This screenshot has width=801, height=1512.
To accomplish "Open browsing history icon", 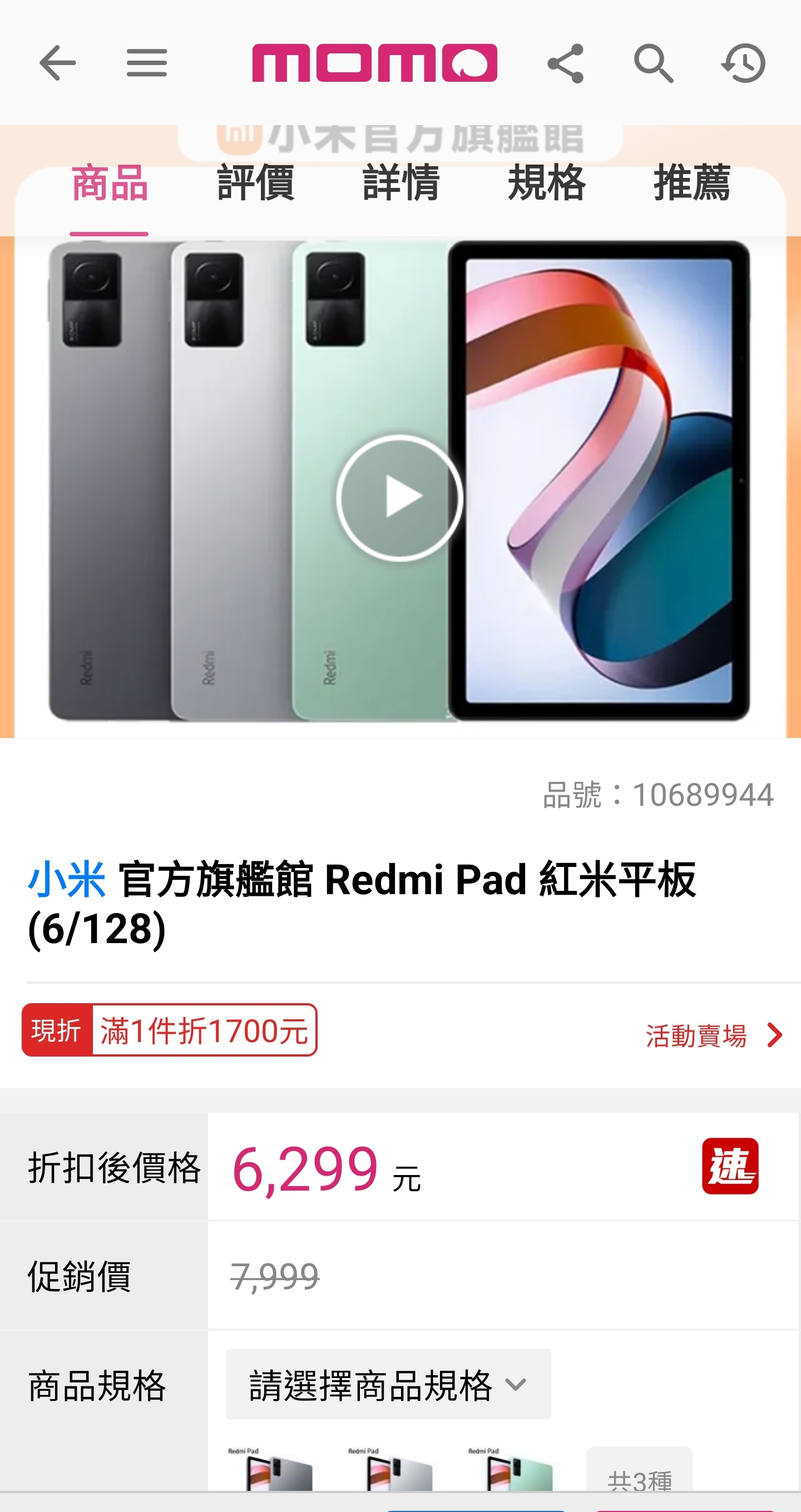I will [743, 63].
